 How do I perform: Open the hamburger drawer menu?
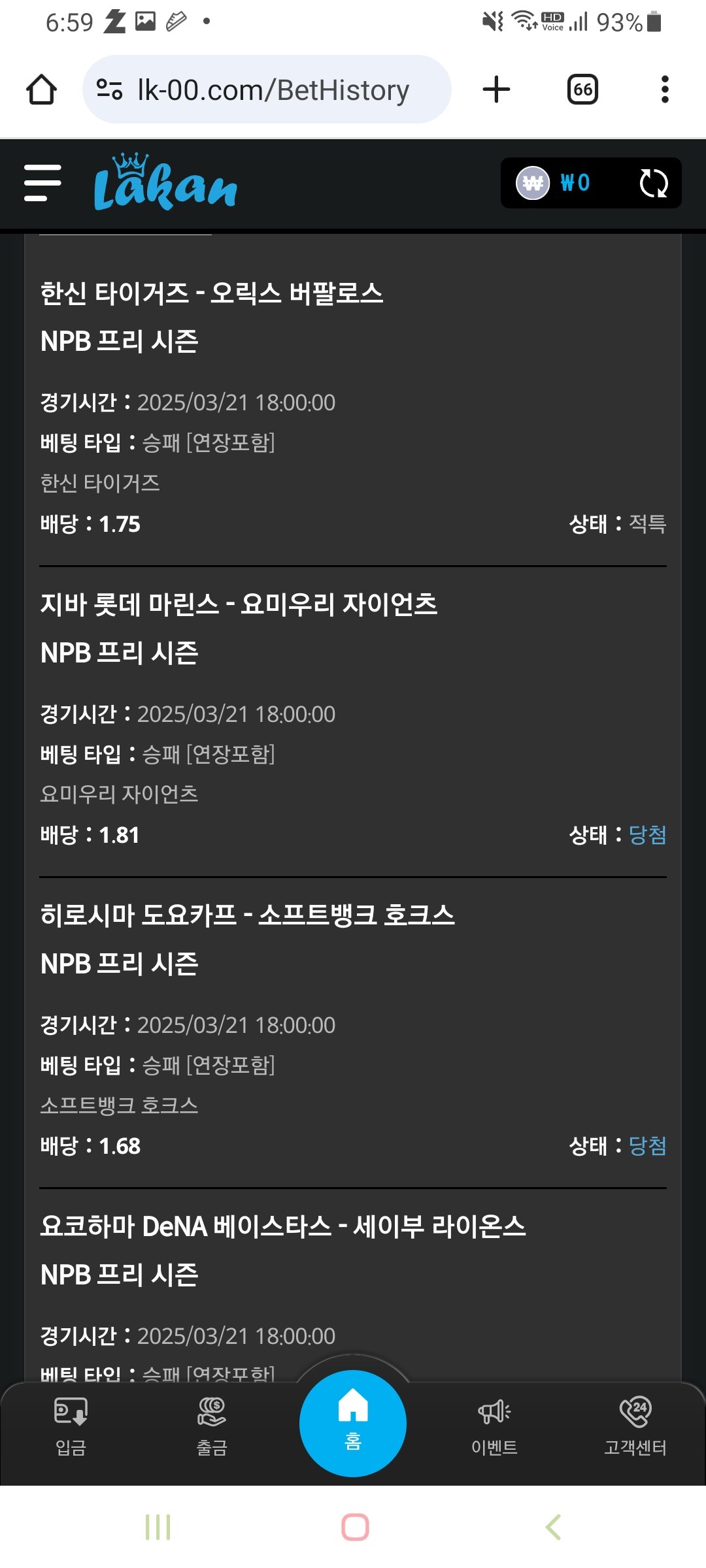pyautogui.click(x=42, y=183)
